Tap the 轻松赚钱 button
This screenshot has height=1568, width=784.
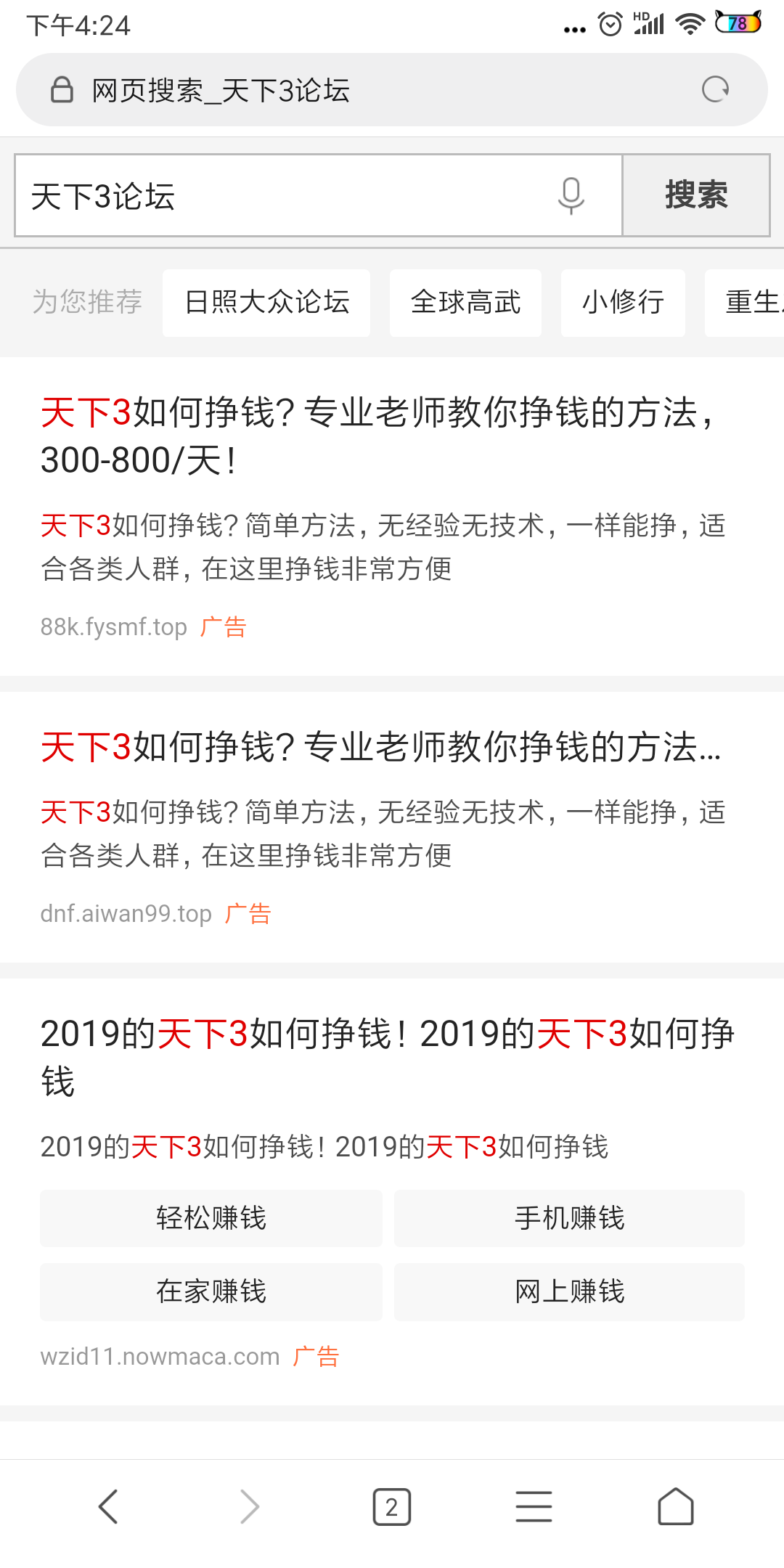point(211,1218)
